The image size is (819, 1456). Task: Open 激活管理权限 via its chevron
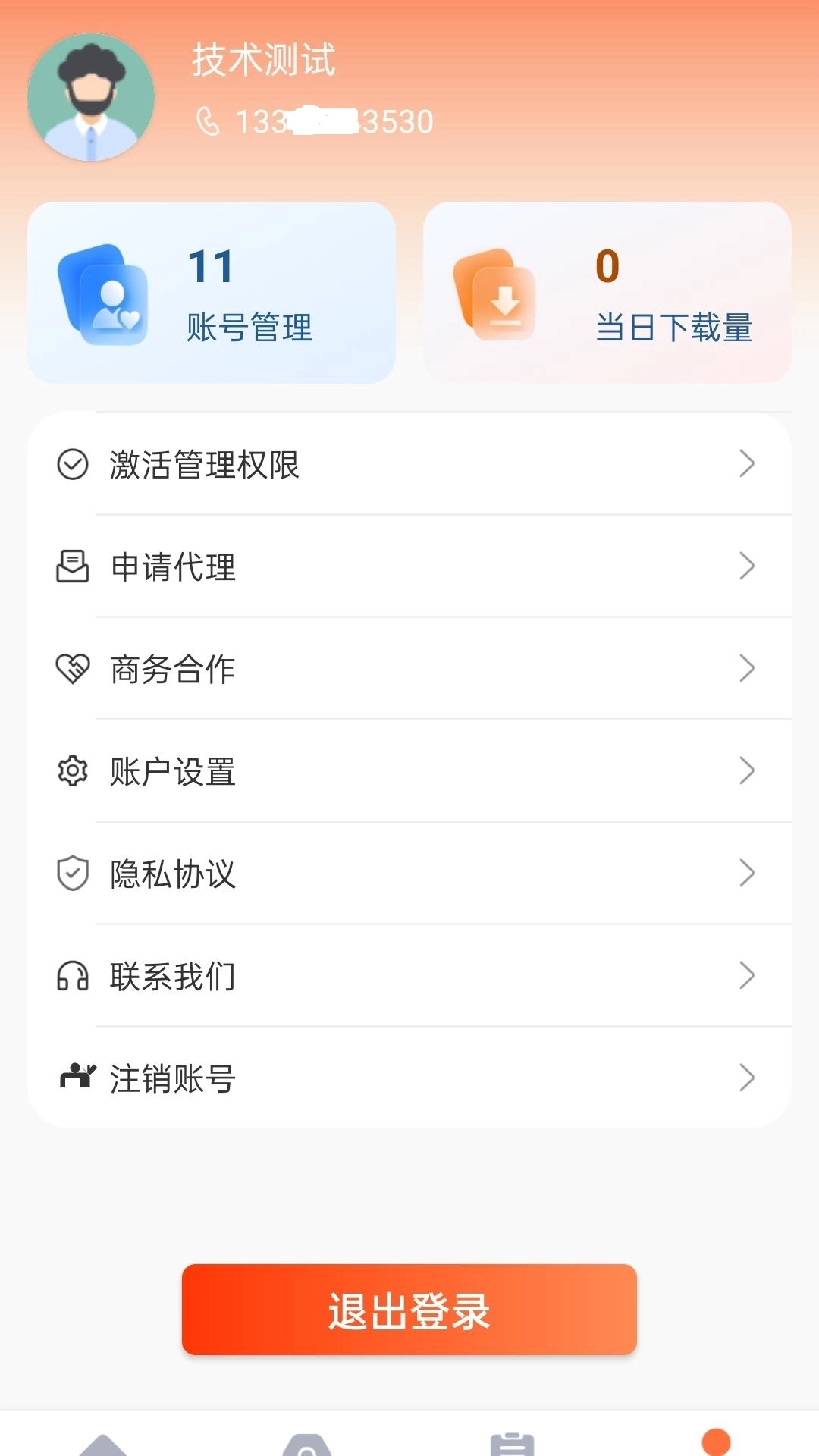748,463
